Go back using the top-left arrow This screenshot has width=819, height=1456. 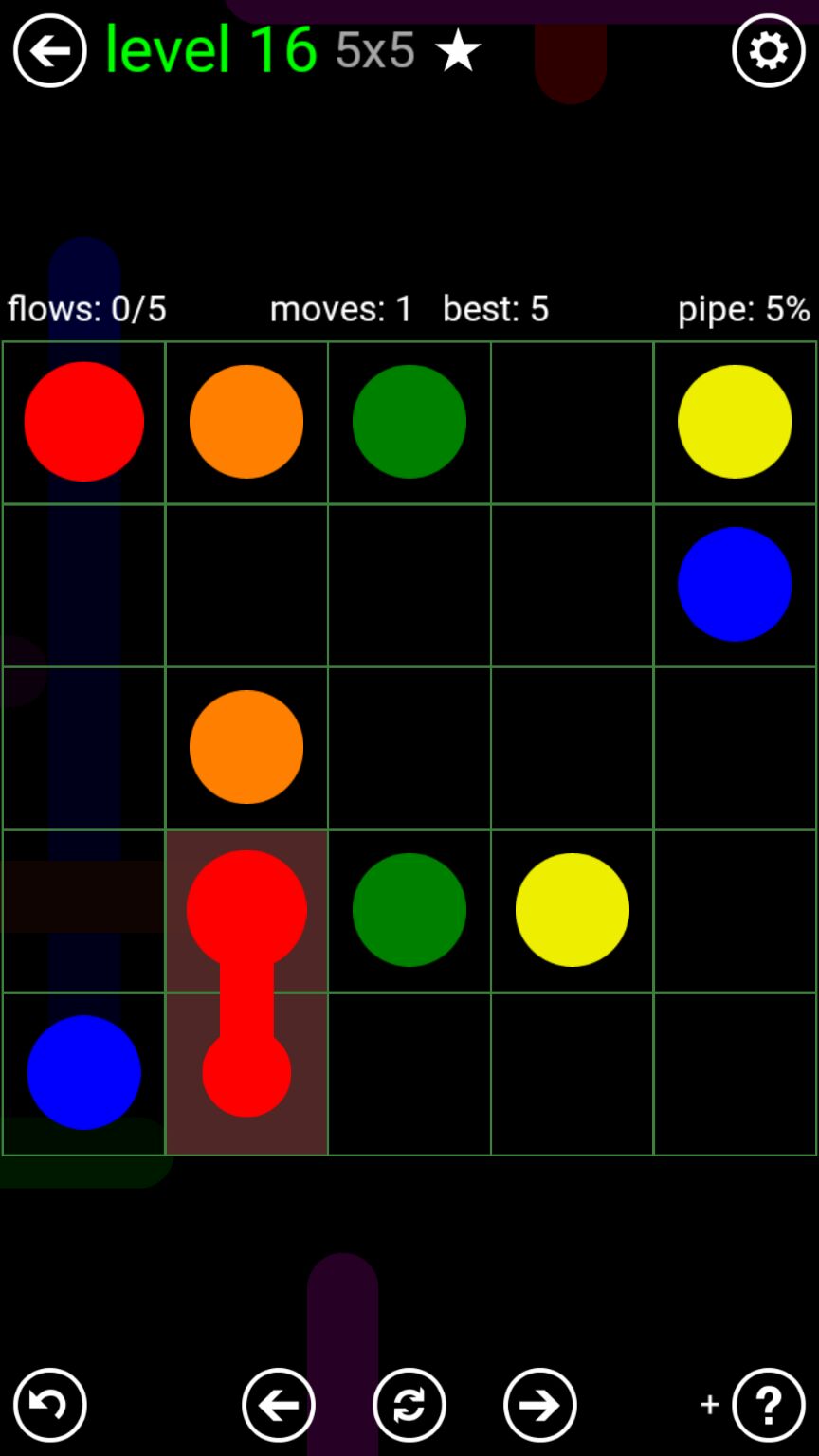(x=49, y=50)
